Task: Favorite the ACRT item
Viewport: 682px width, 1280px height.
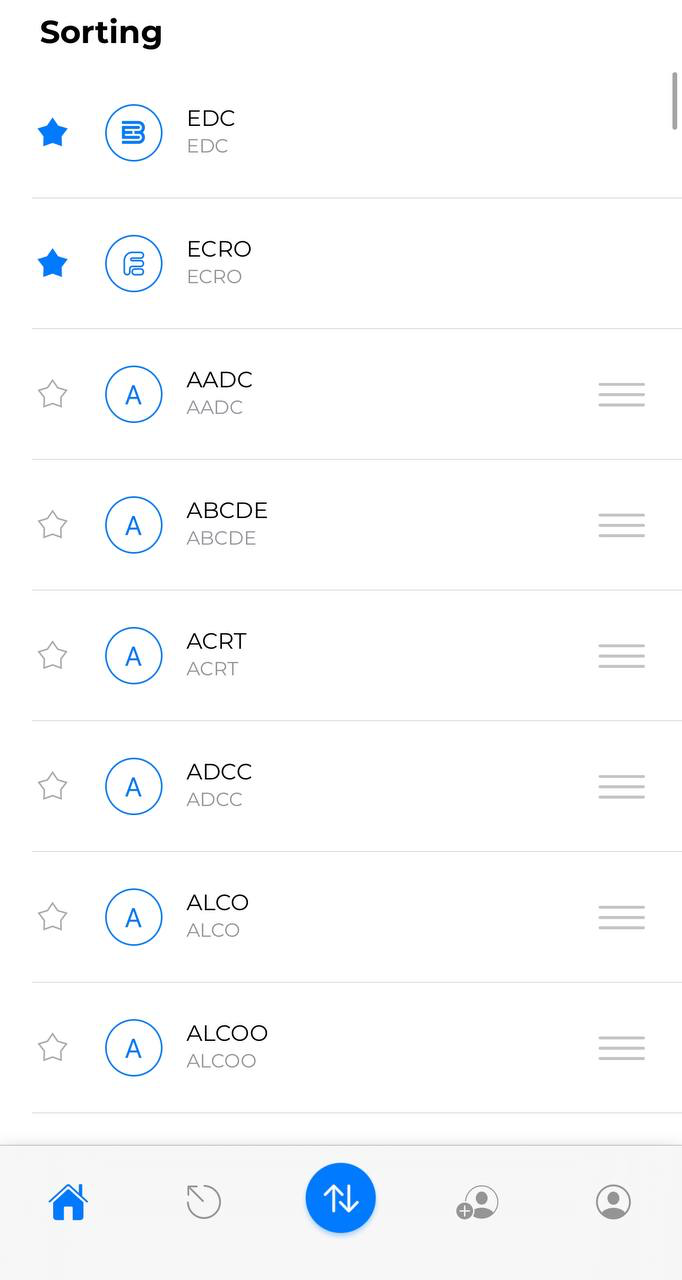Action: pyautogui.click(x=52, y=656)
